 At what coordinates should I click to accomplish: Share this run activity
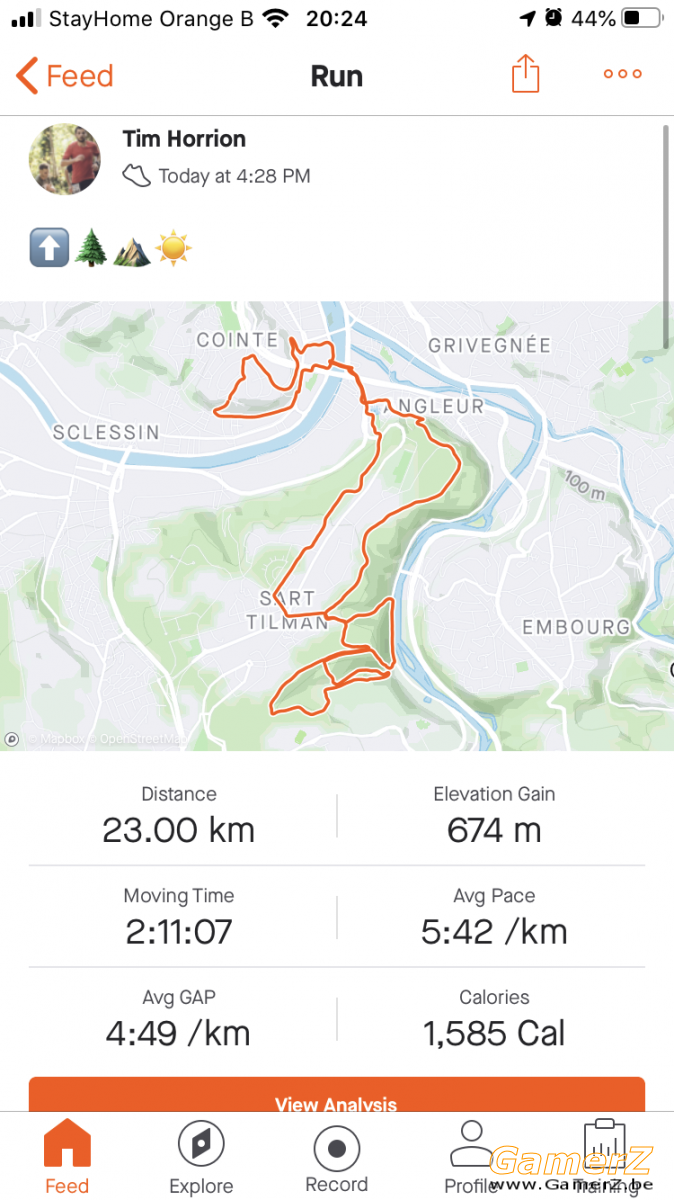tap(526, 74)
